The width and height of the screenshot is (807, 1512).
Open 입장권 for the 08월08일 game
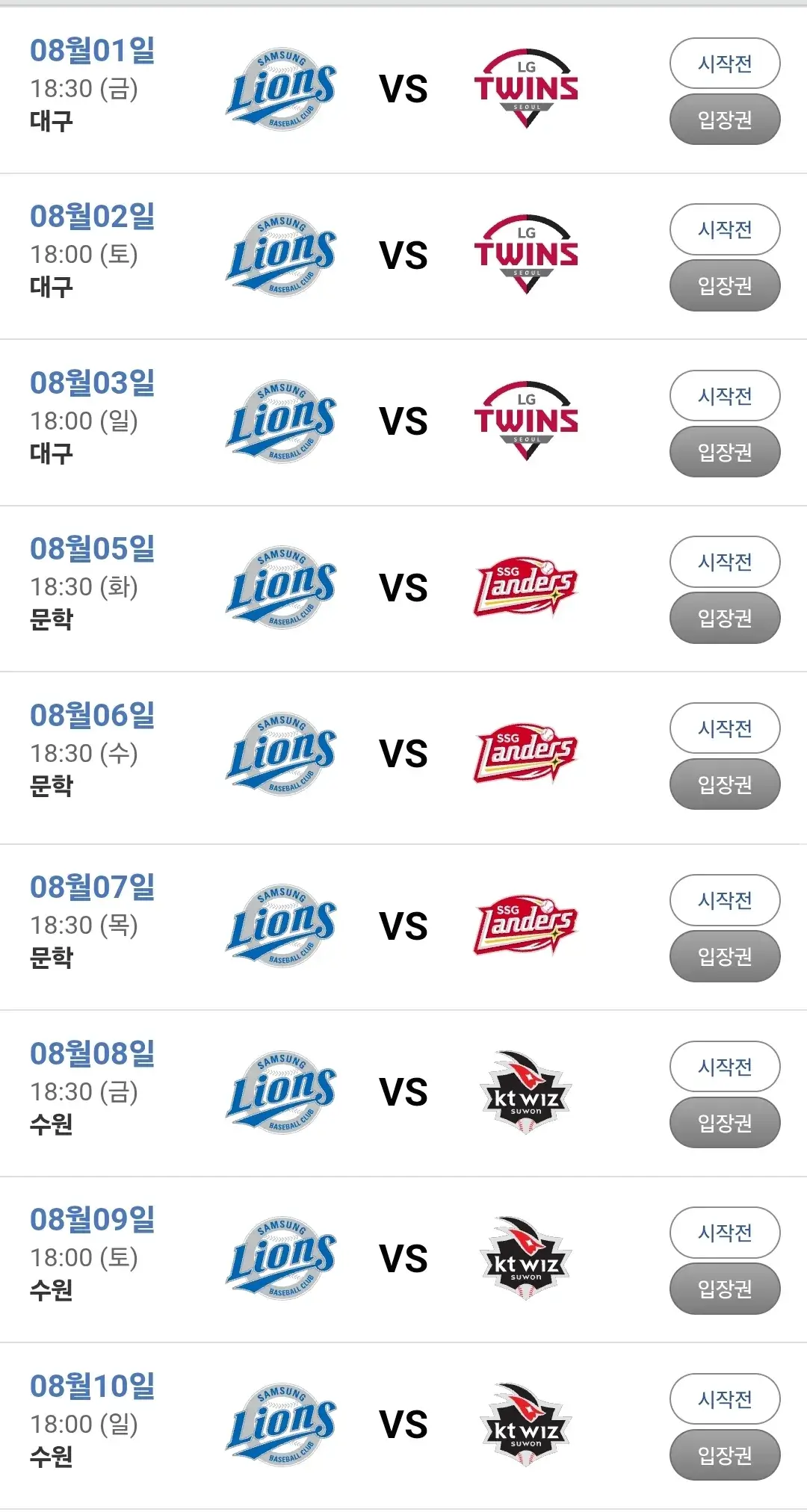coord(725,1123)
